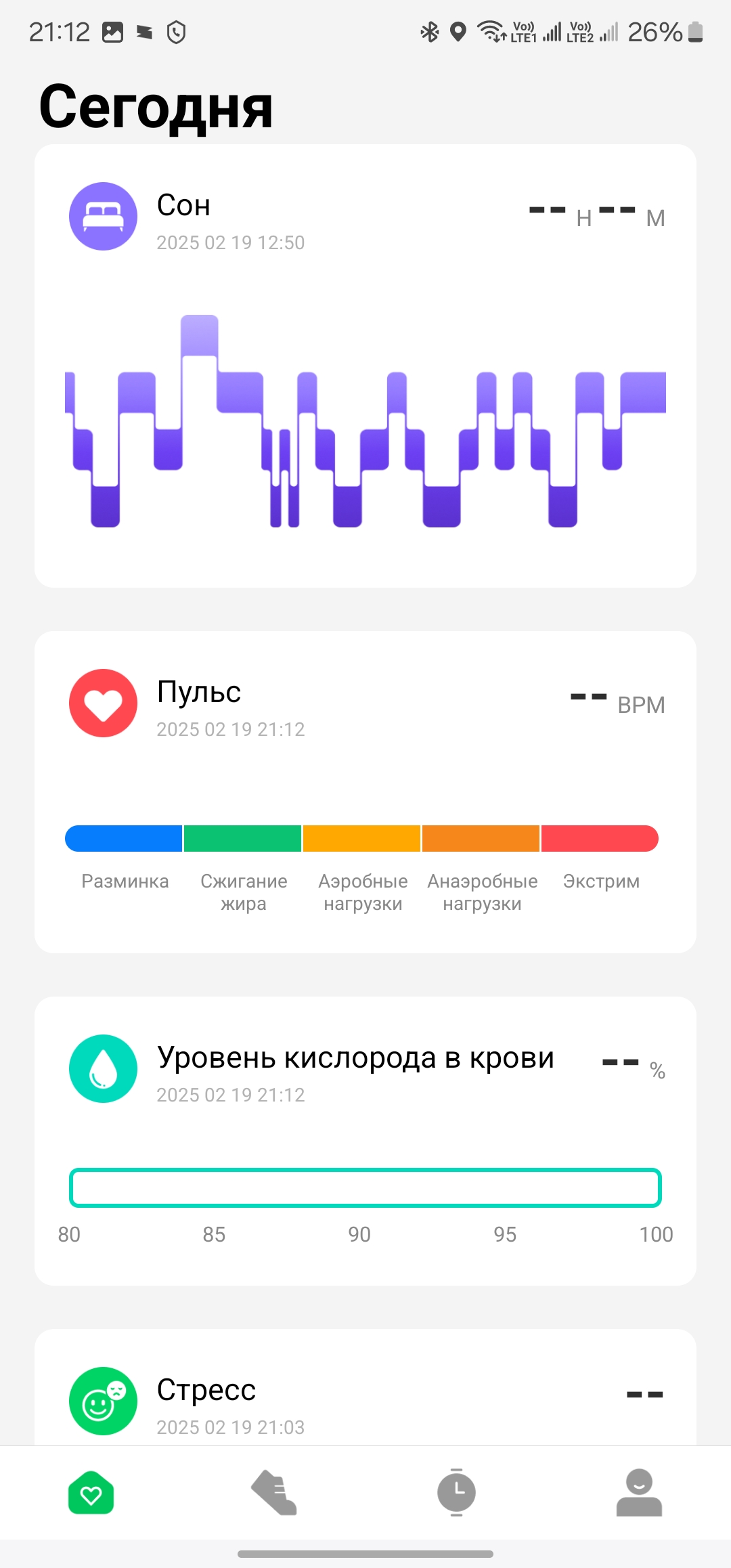Open Уровень кислорода в крови card
This screenshot has height=1568, width=731.
(x=365, y=1141)
